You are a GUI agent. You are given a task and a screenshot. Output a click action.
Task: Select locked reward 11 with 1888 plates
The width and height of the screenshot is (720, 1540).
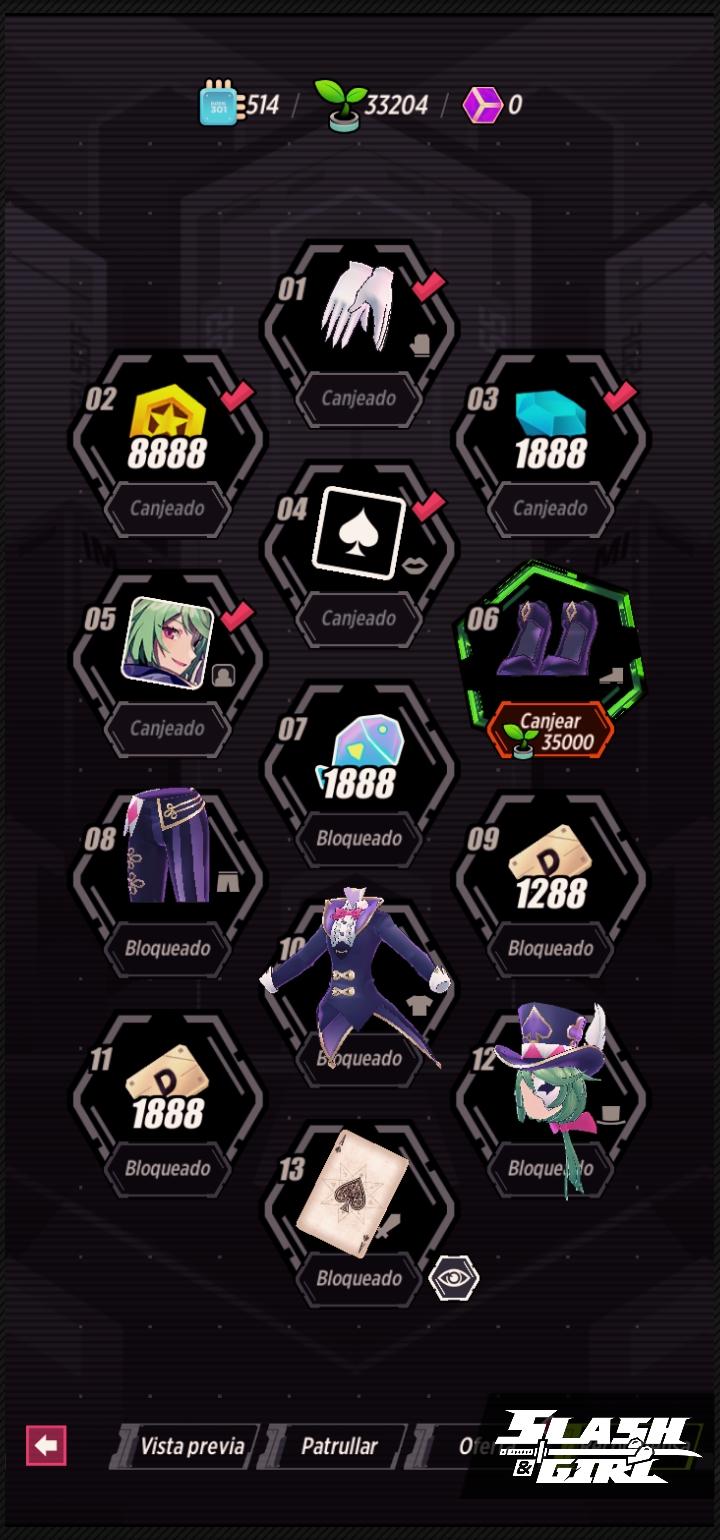click(x=167, y=1092)
